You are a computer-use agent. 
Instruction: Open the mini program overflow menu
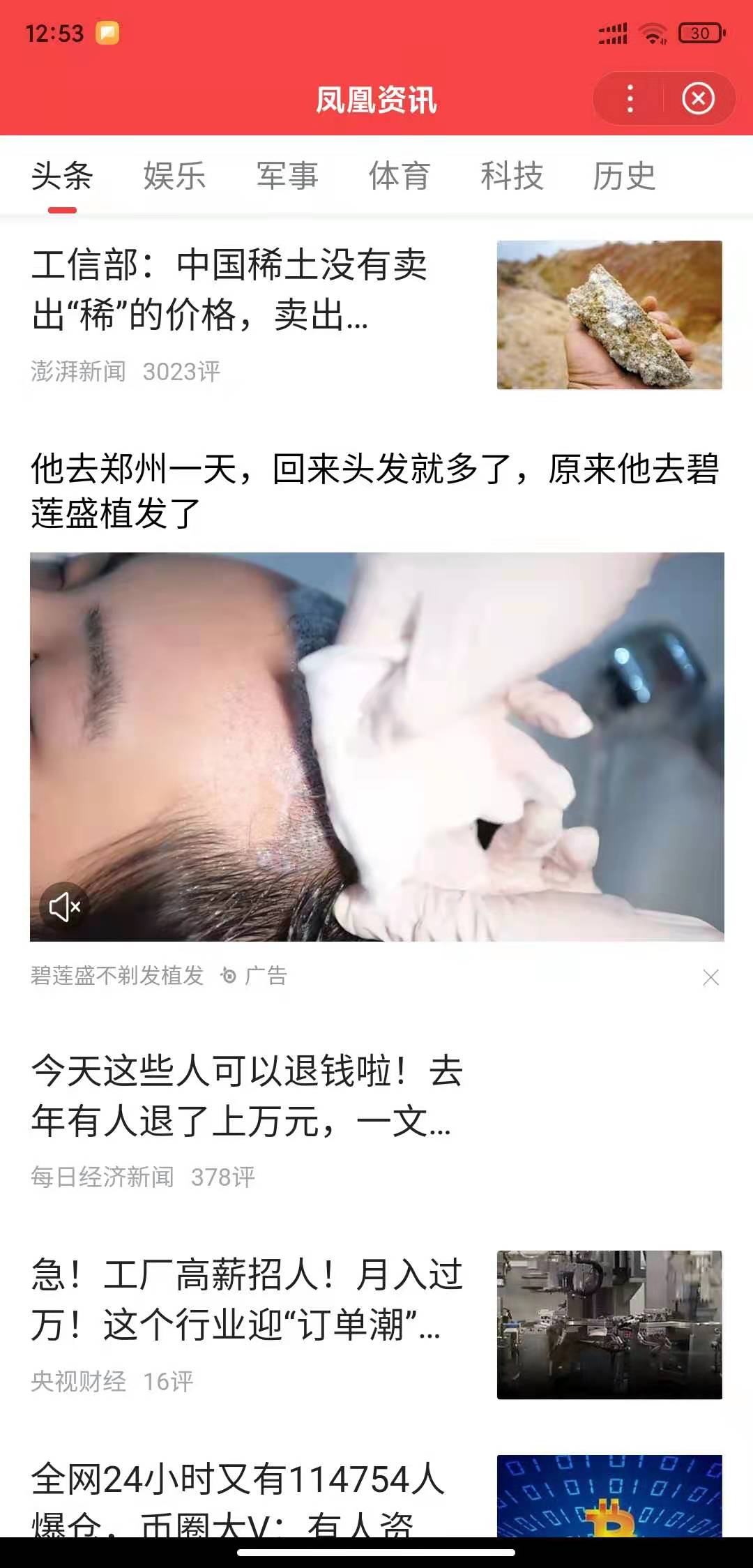coord(630,99)
